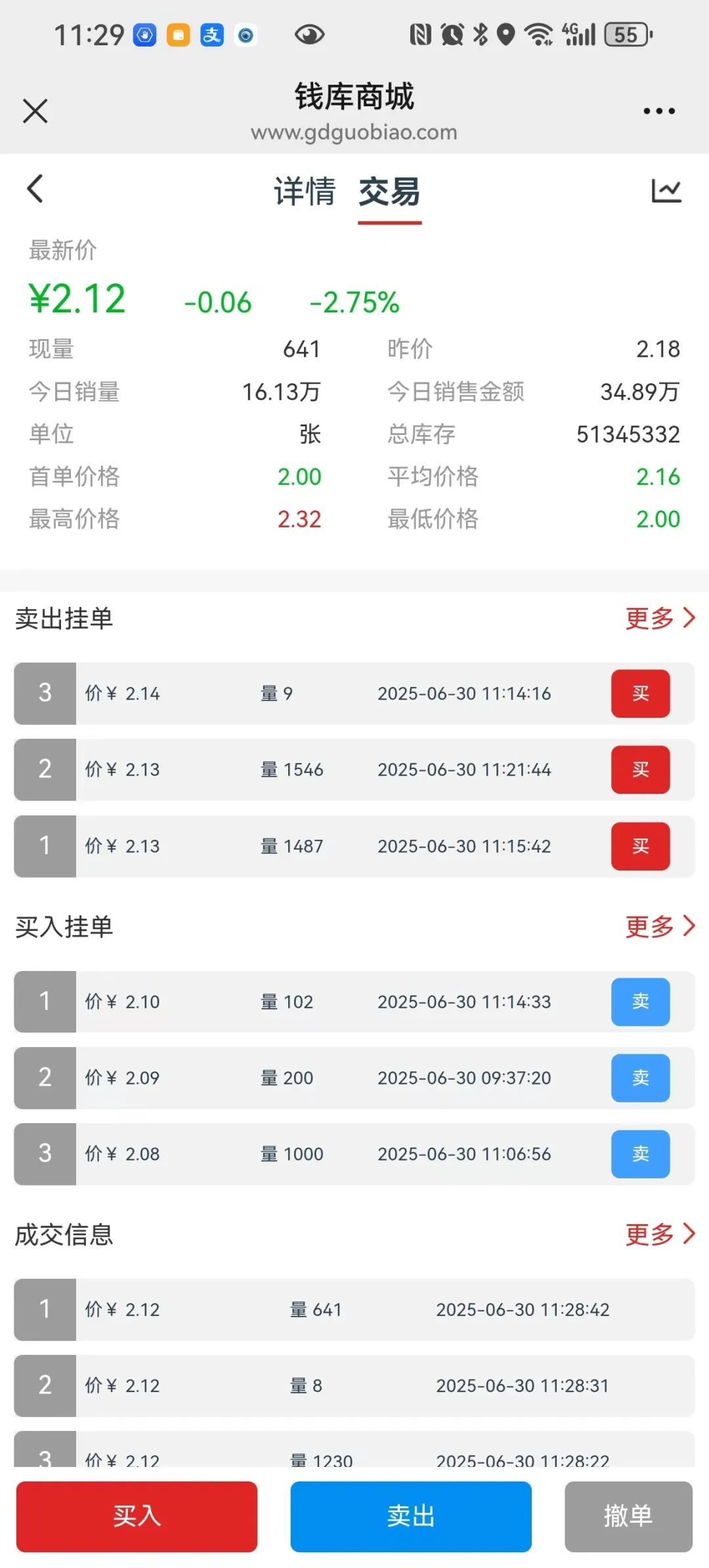
Task: View more 卖出挂单 sell orders
Action: [x=660, y=618]
